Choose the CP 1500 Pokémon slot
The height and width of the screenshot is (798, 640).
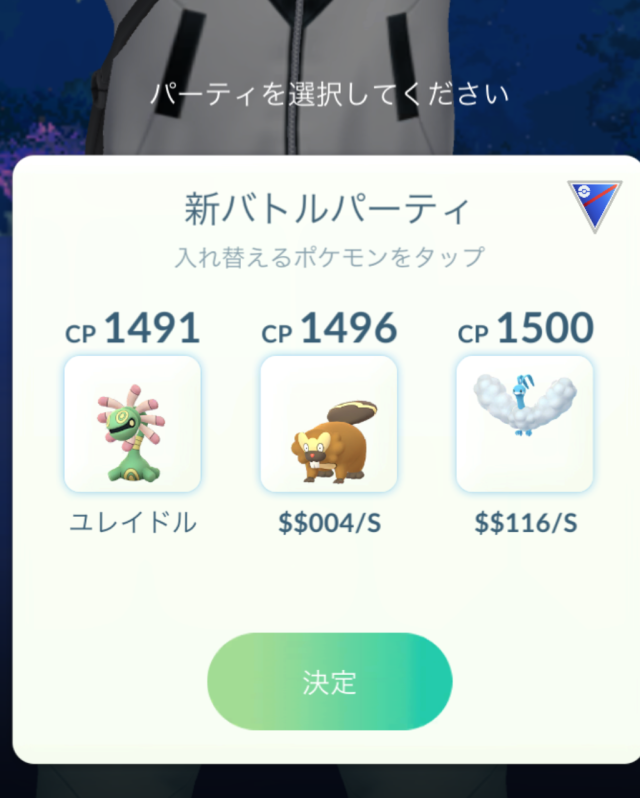point(525,424)
